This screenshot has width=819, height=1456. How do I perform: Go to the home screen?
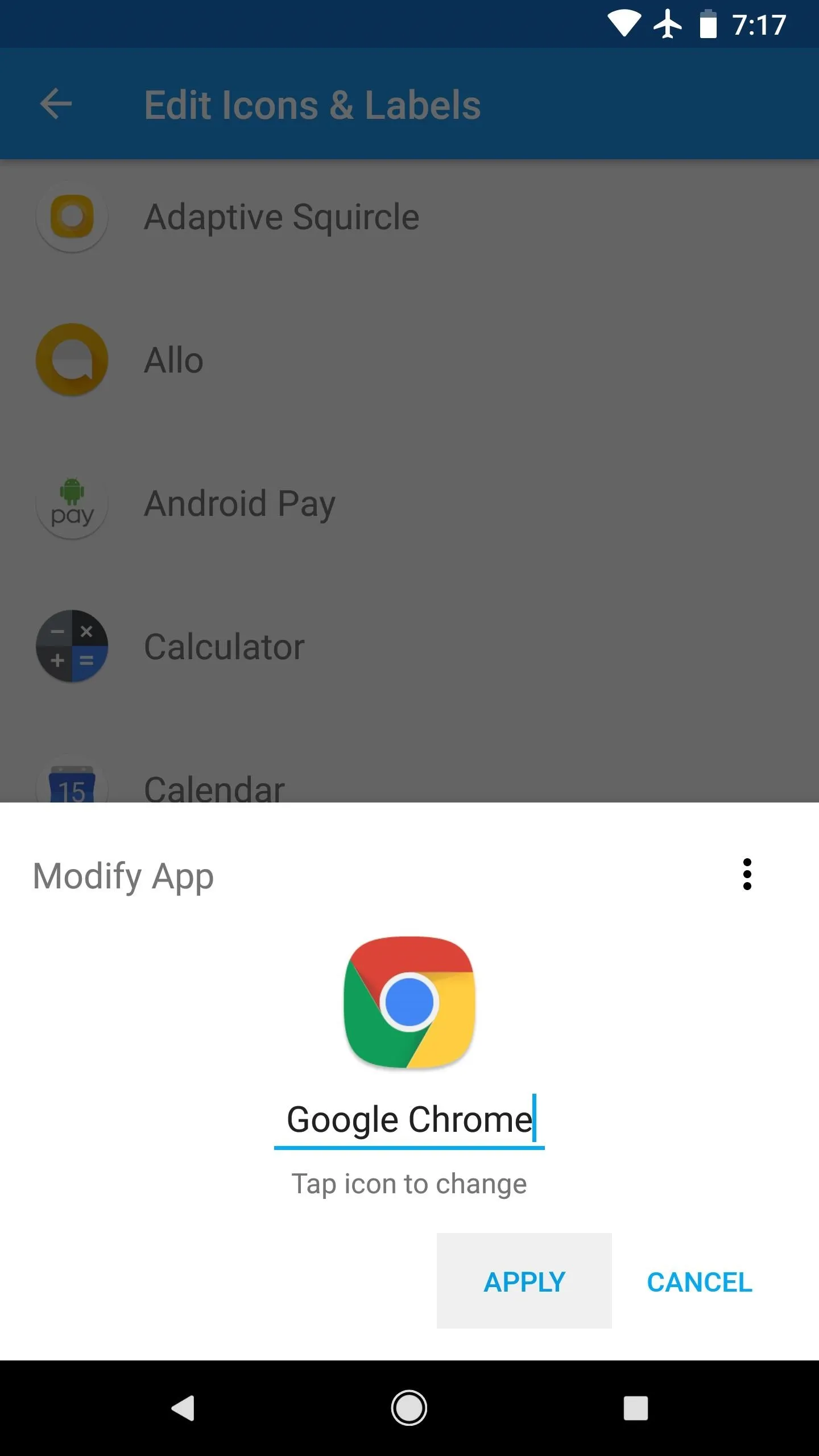[x=409, y=1408]
